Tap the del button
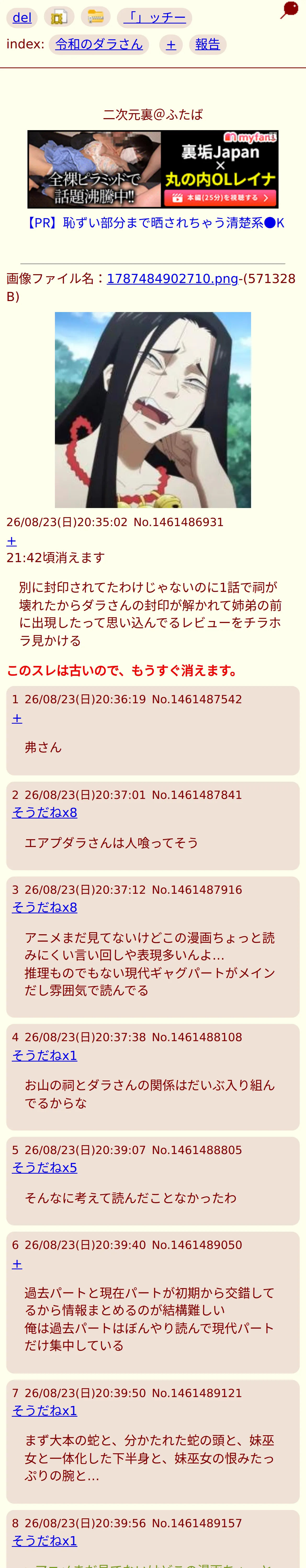Image resolution: width=306 pixels, height=1568 pixels. point(22,18)
